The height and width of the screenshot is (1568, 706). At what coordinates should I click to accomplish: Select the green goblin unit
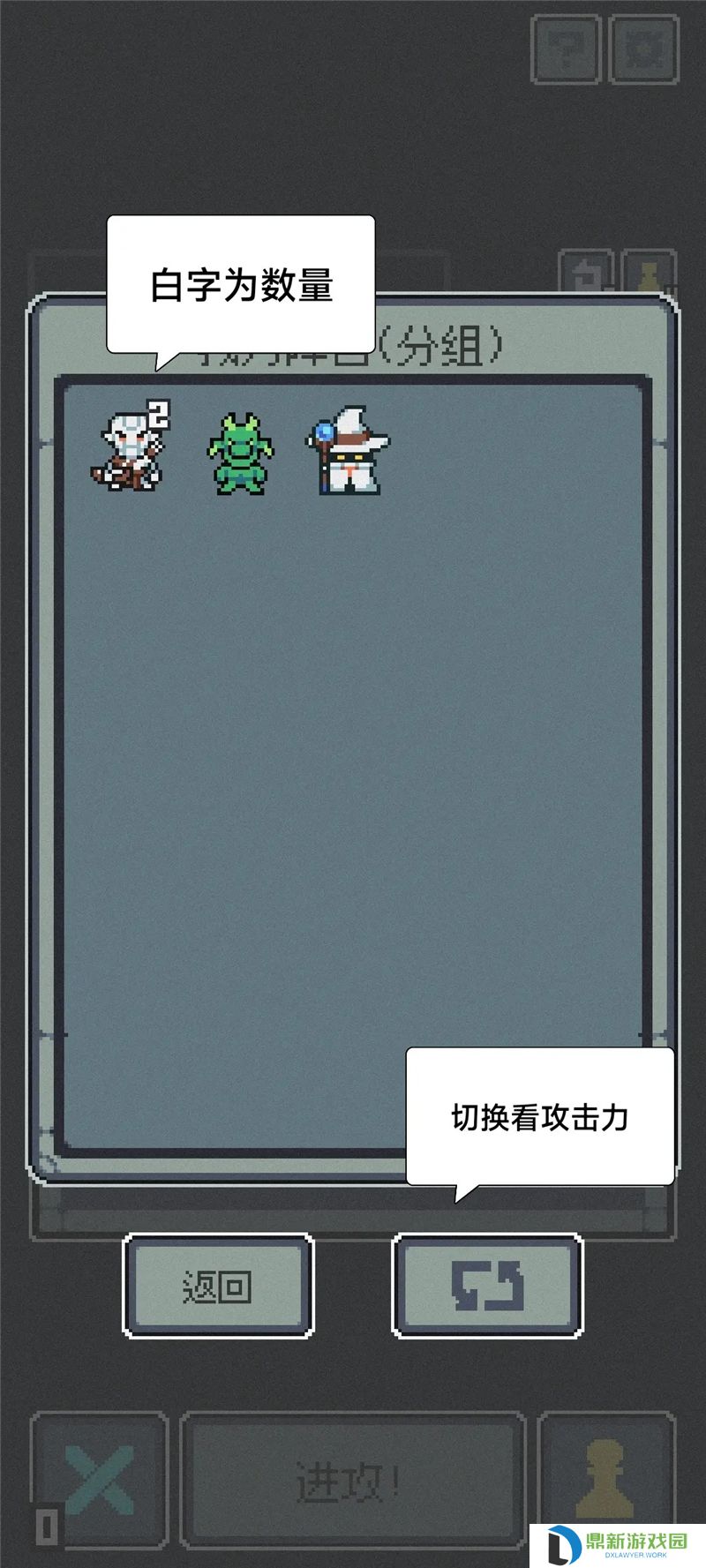[x=240, y=454]
